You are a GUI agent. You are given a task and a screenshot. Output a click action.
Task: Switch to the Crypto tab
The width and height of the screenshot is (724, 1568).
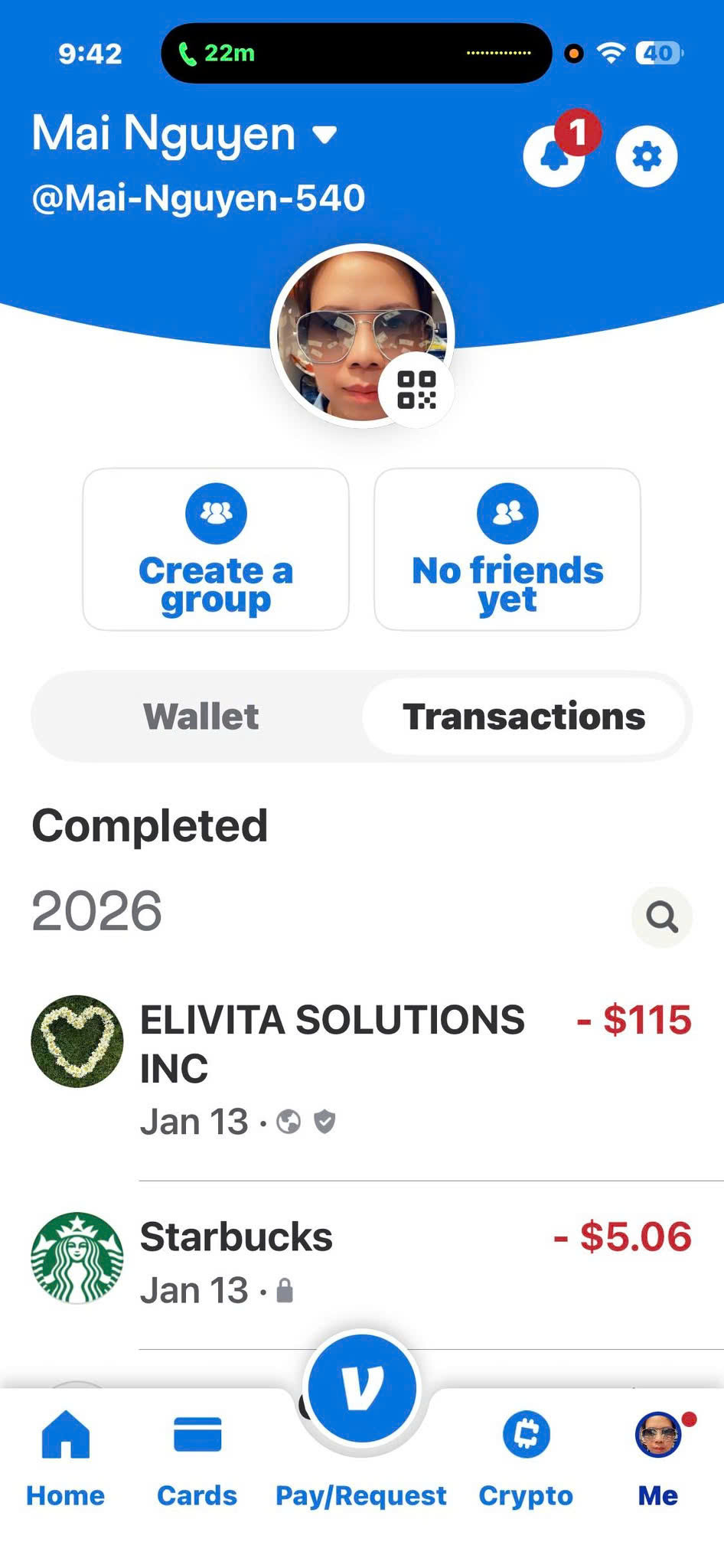(x=526, y=1459)
